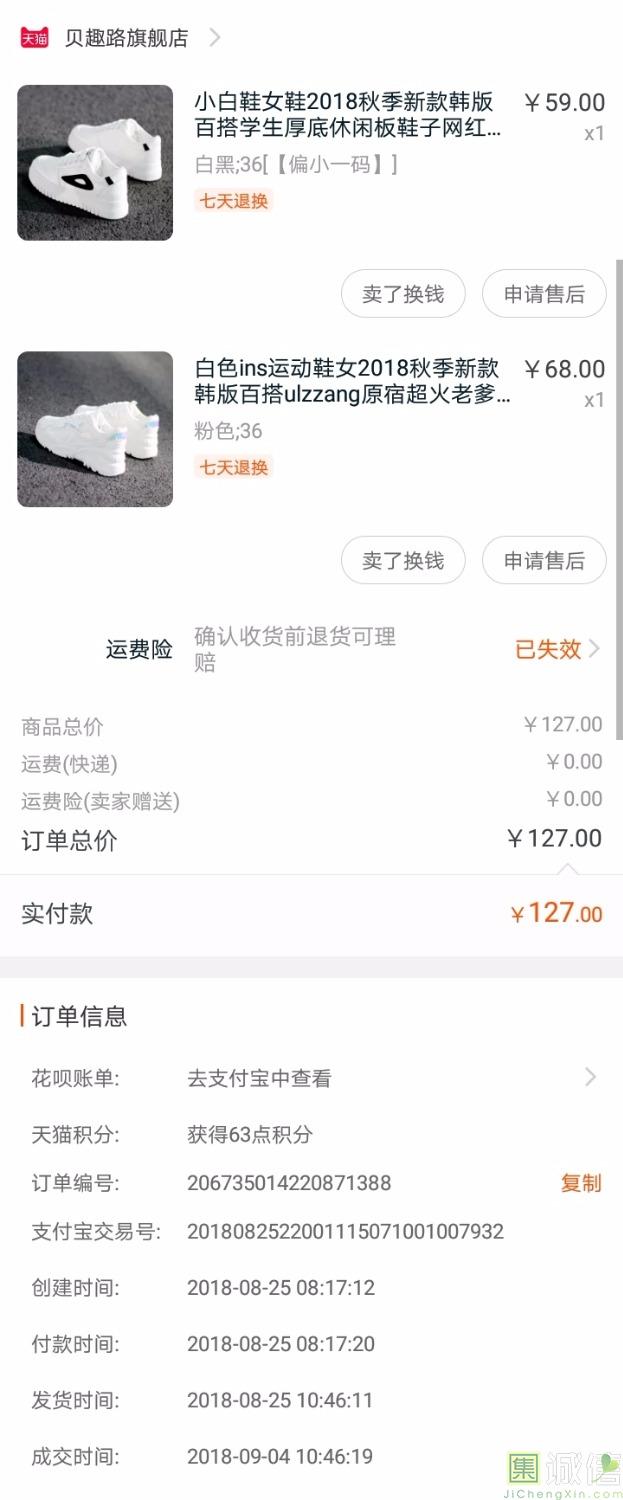This screenshot has width=623, height=1500.
Task: View 花呗账单 in Alipay
Action: (x=390, y=1078)
